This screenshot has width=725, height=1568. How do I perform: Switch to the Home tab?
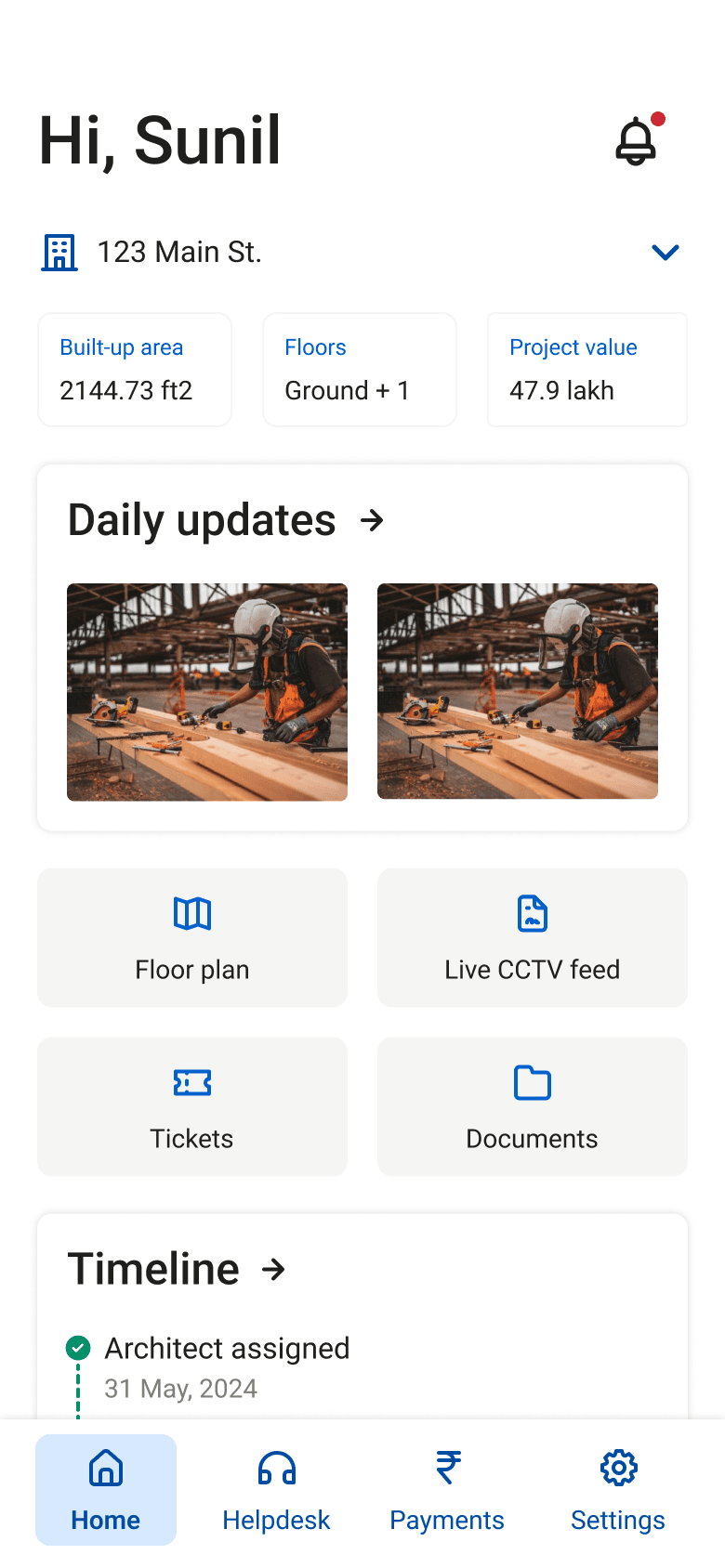point(106,1489)
